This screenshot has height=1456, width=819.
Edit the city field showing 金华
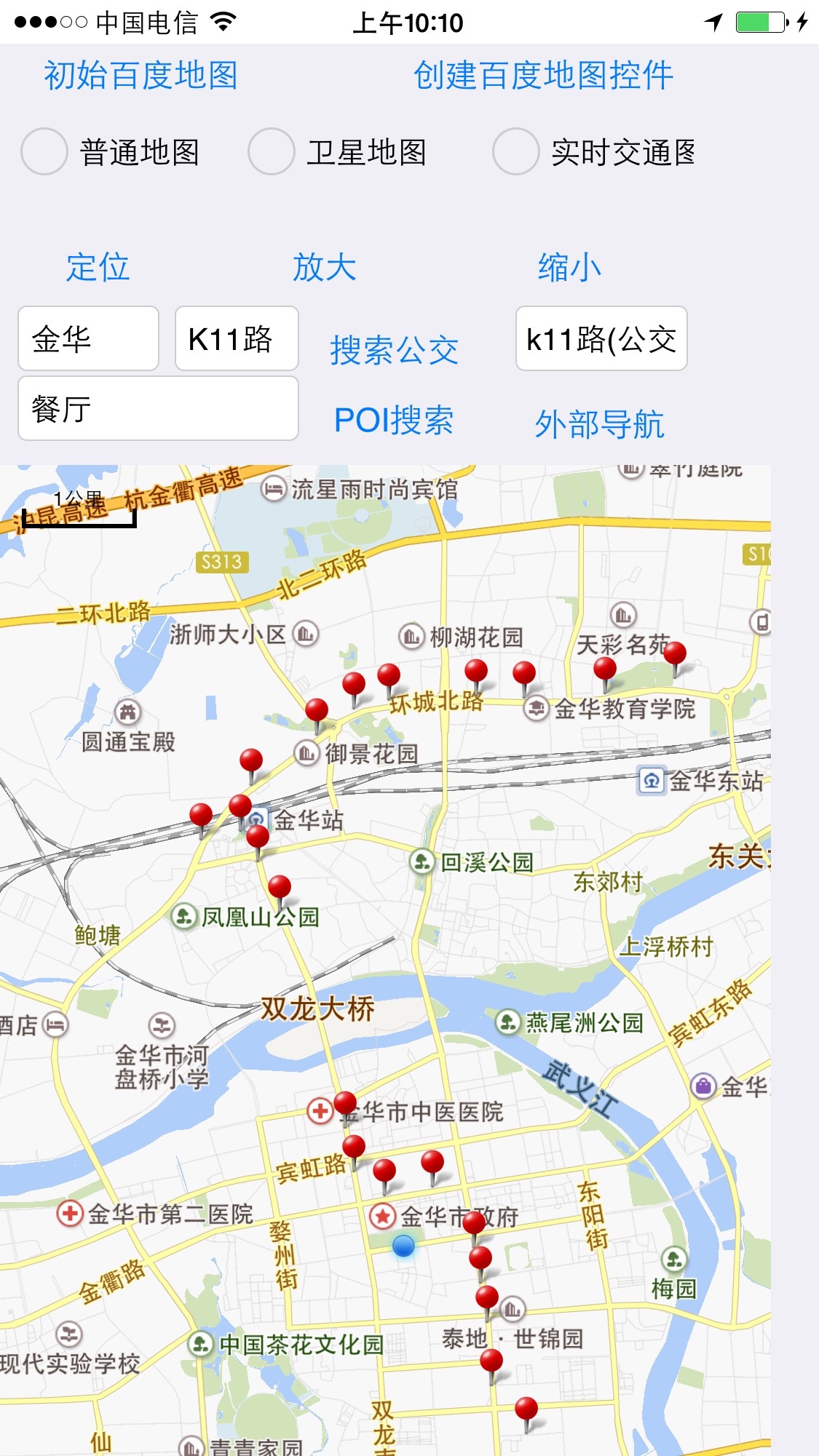[x=88, y=338]
